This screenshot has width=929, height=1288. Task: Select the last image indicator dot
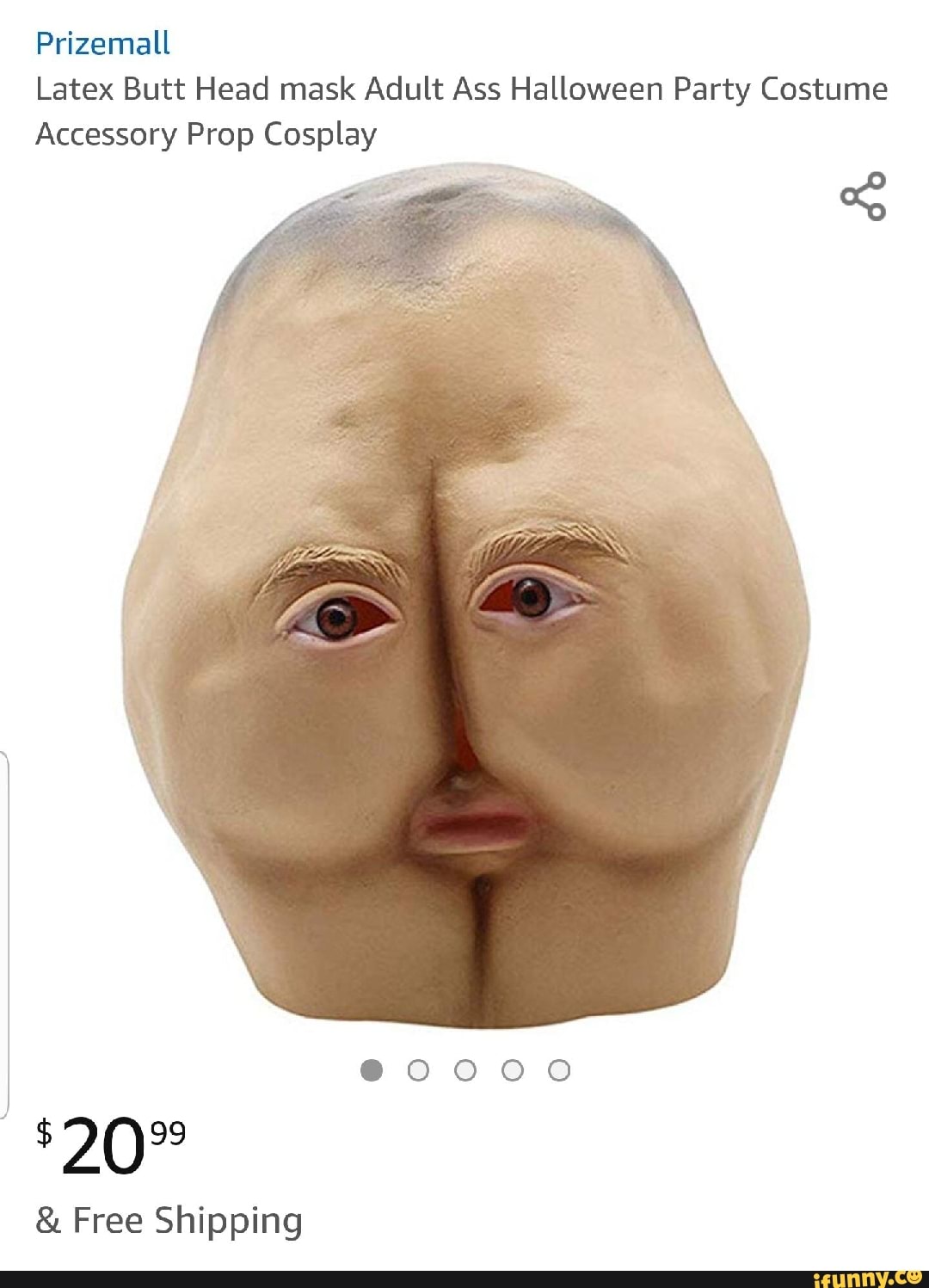click(559, 1070)
